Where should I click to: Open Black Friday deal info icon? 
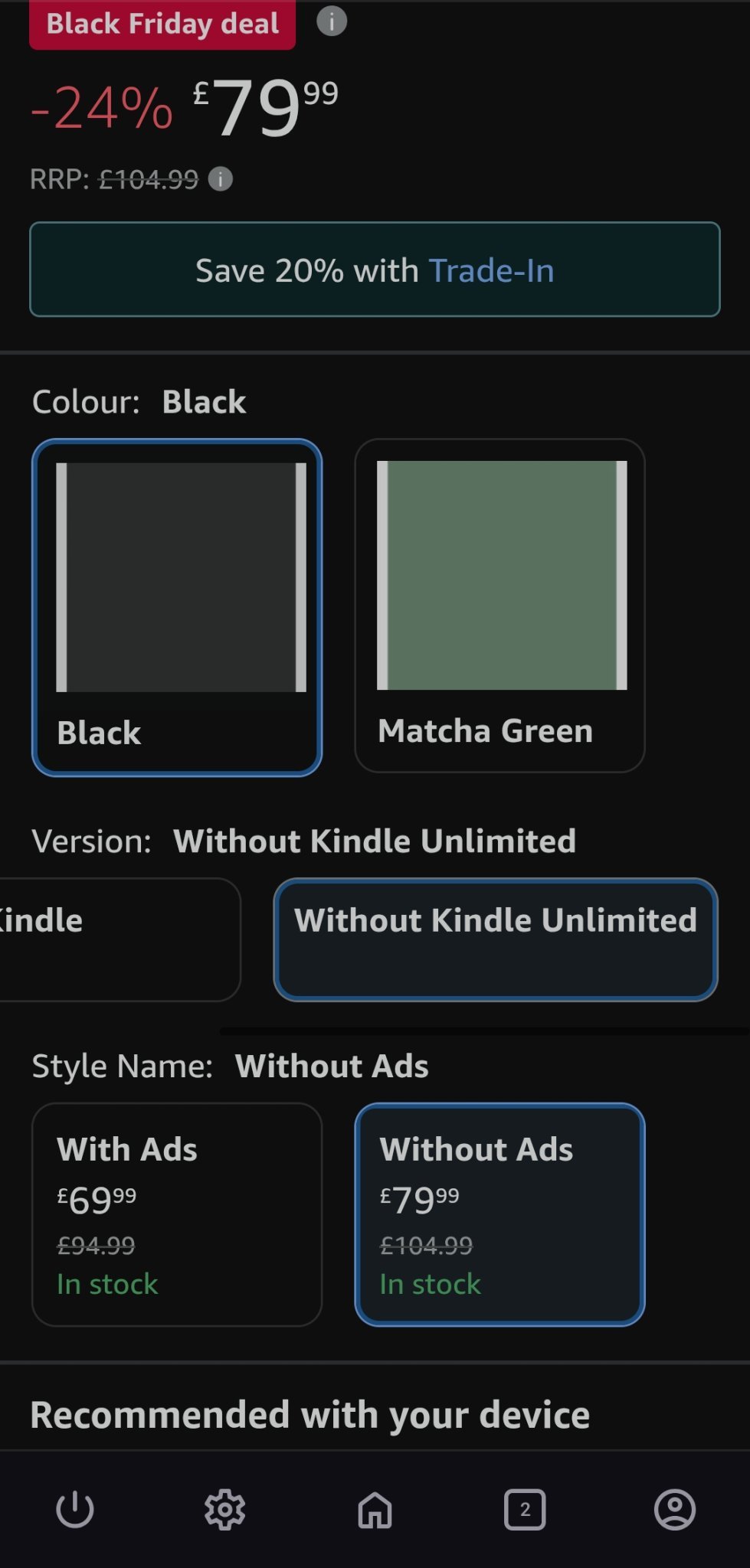click(x=331, y=21)
